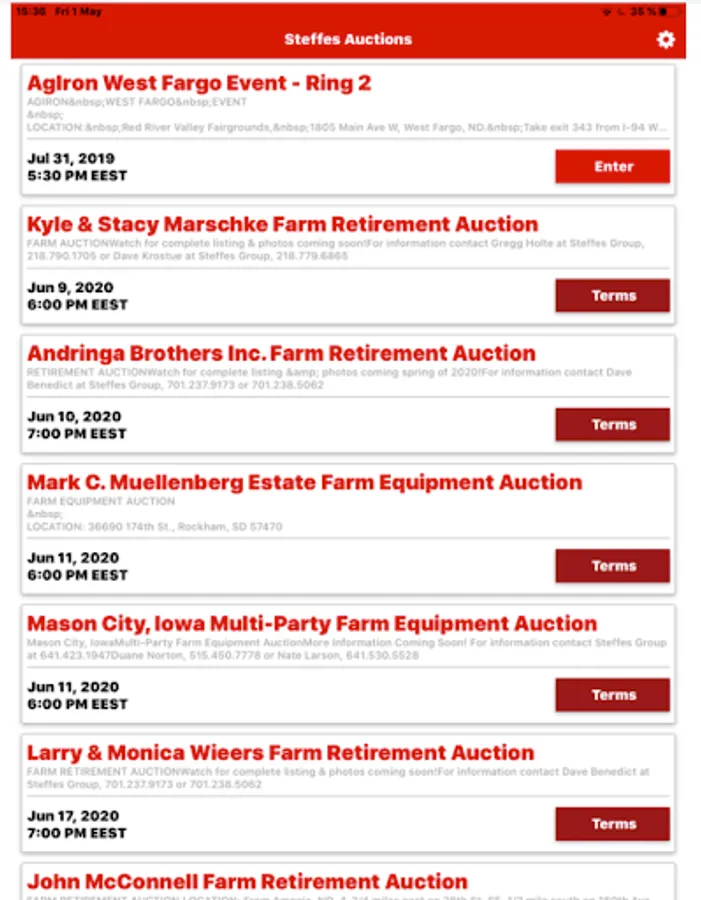This screenshot has width=701, height=900.
Task: View Terms for Andringa Brothers Inc. auction
Action: click(x=612, y=425)
